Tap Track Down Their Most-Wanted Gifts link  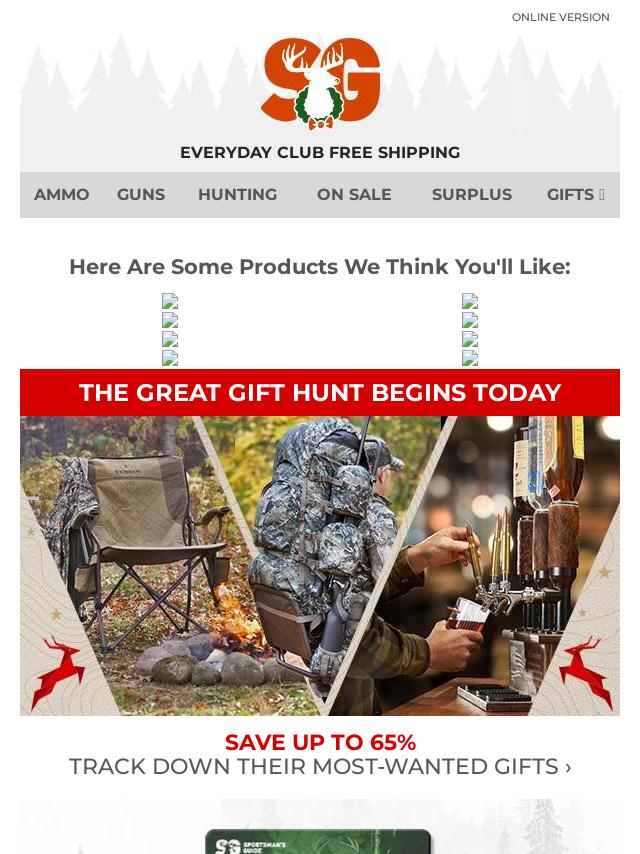(320, 766)
